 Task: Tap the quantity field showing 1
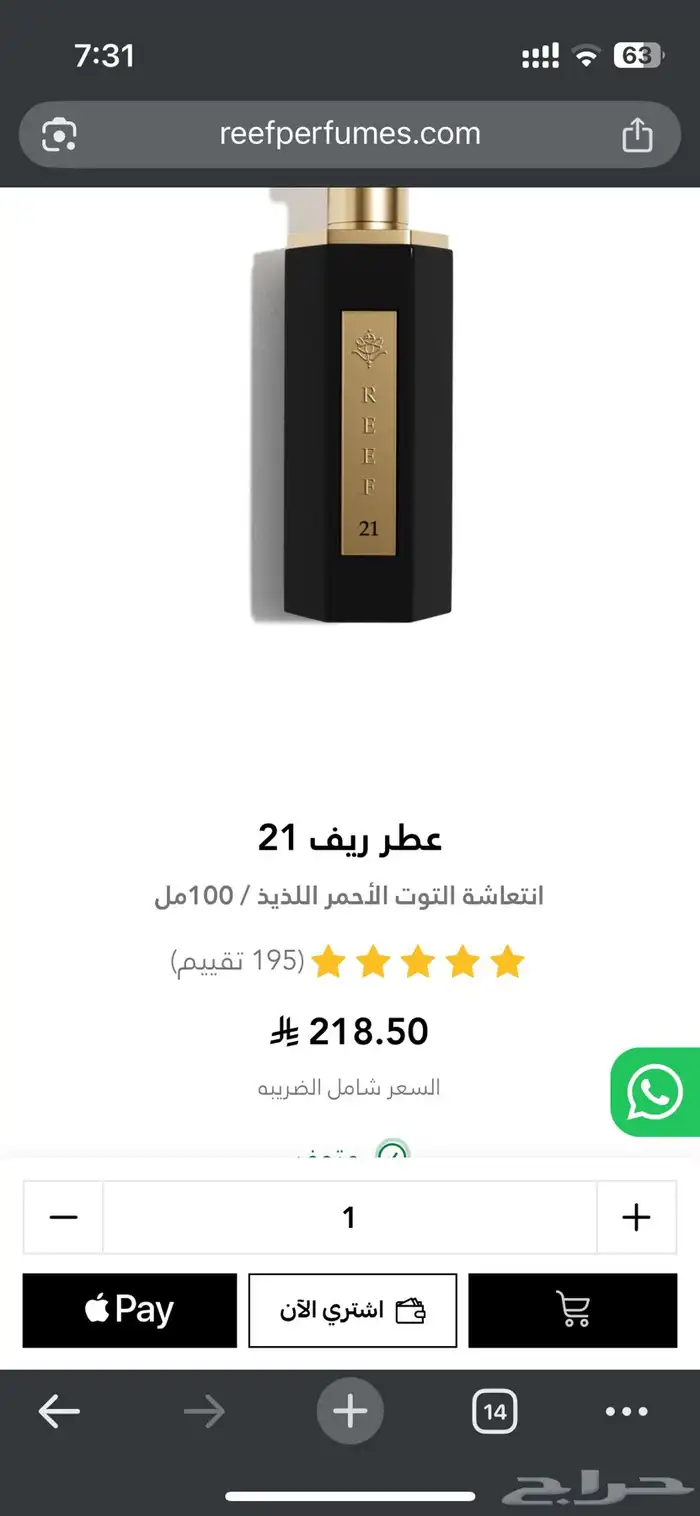(349, 1217)
